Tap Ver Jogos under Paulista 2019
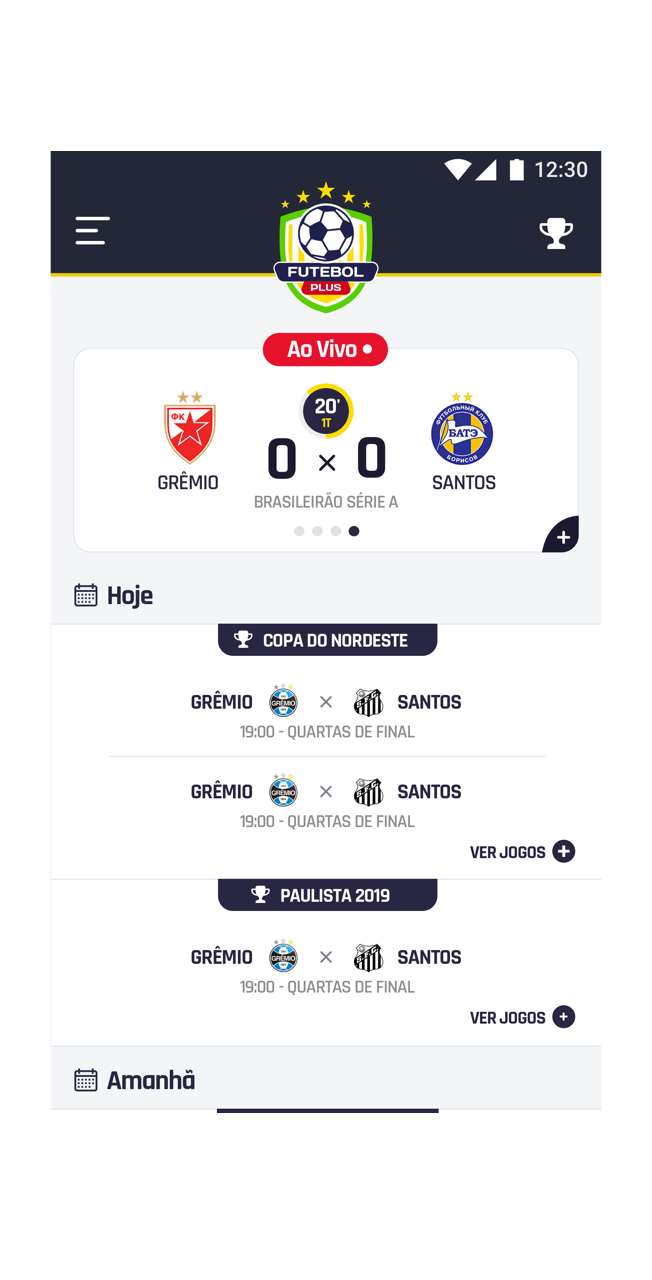This screenshot has height=1280, width=652. [522, 1017]
